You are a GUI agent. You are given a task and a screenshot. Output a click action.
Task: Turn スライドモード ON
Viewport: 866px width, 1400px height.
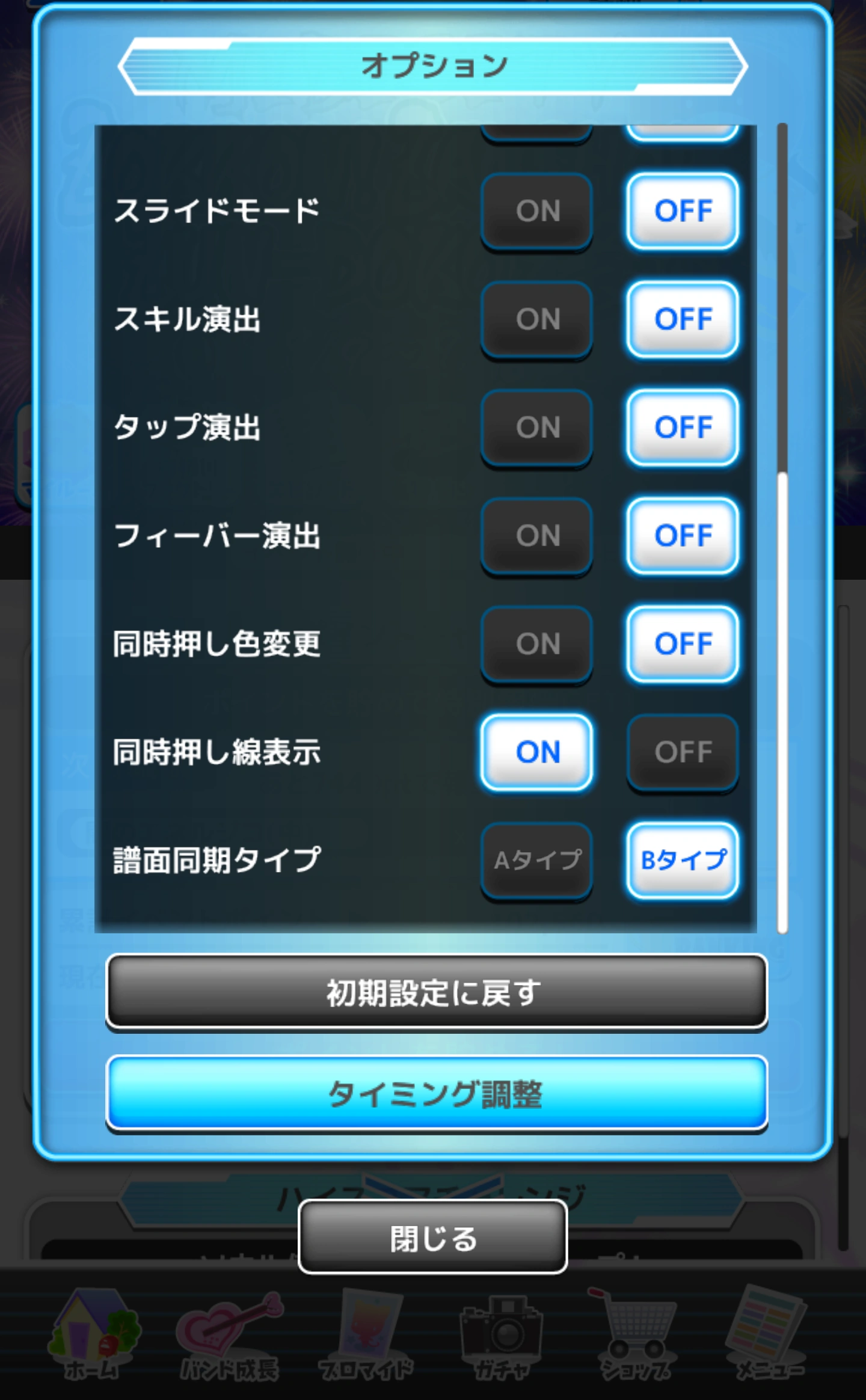coord(537,211)
